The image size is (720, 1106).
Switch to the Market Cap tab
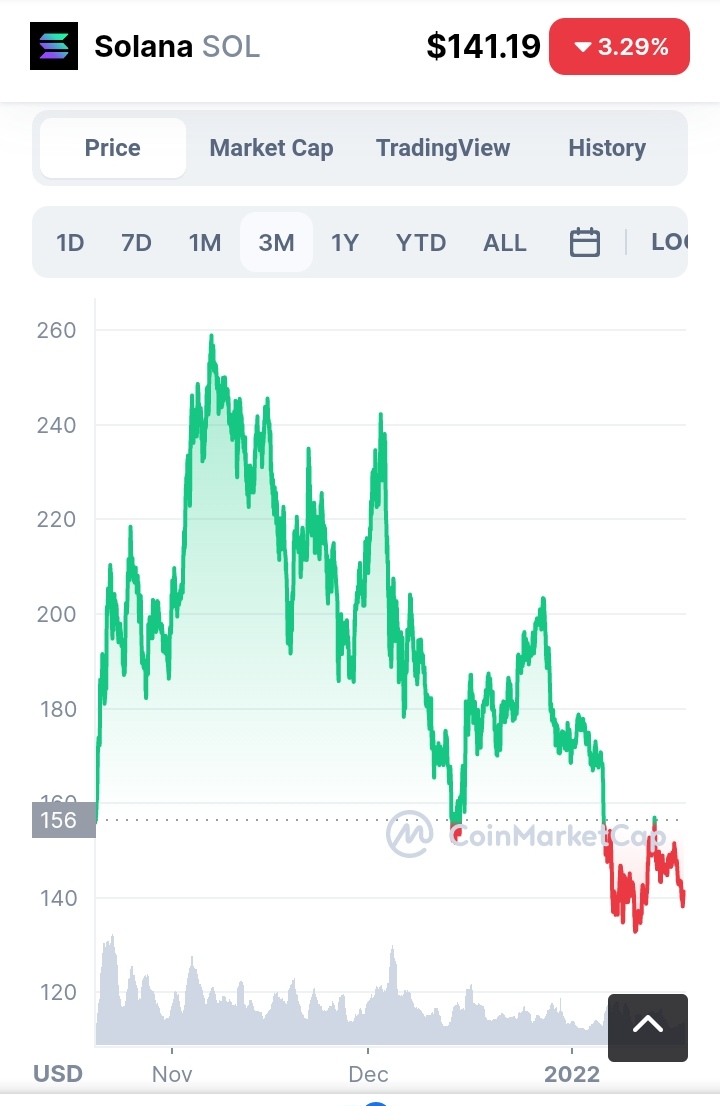pos(271,148)
